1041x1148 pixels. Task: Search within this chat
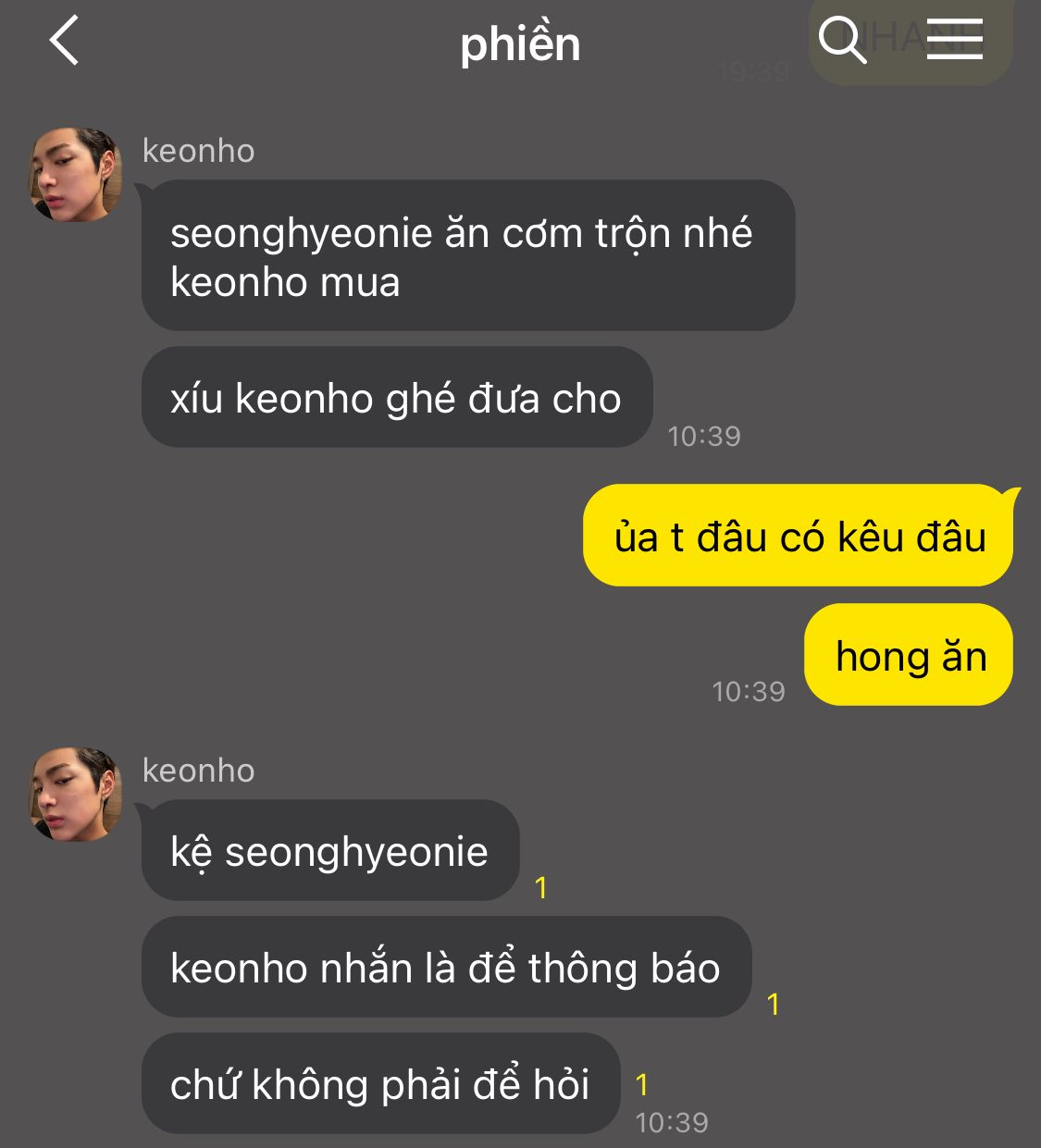(x=842, y=41)
